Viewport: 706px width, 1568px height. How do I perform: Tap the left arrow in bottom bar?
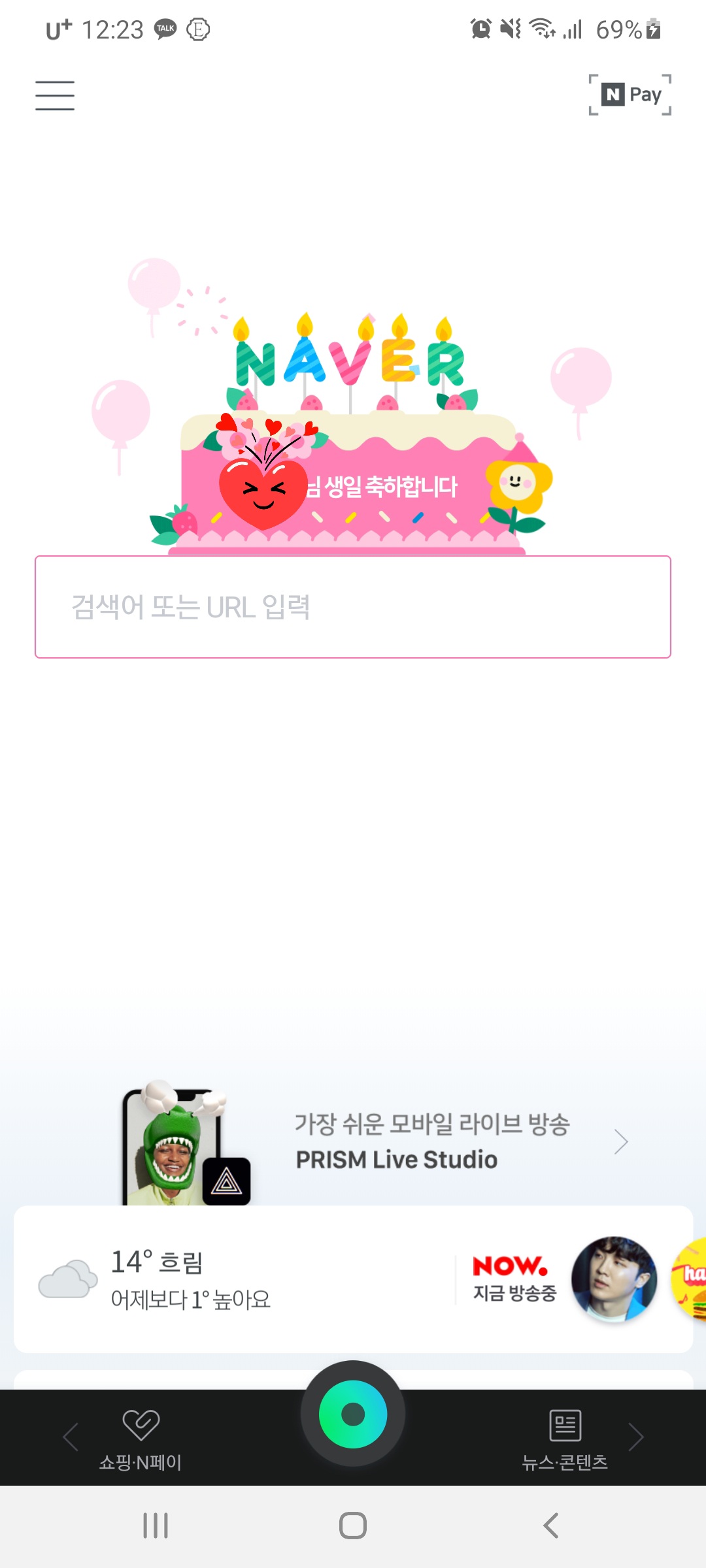[70, 1437]
